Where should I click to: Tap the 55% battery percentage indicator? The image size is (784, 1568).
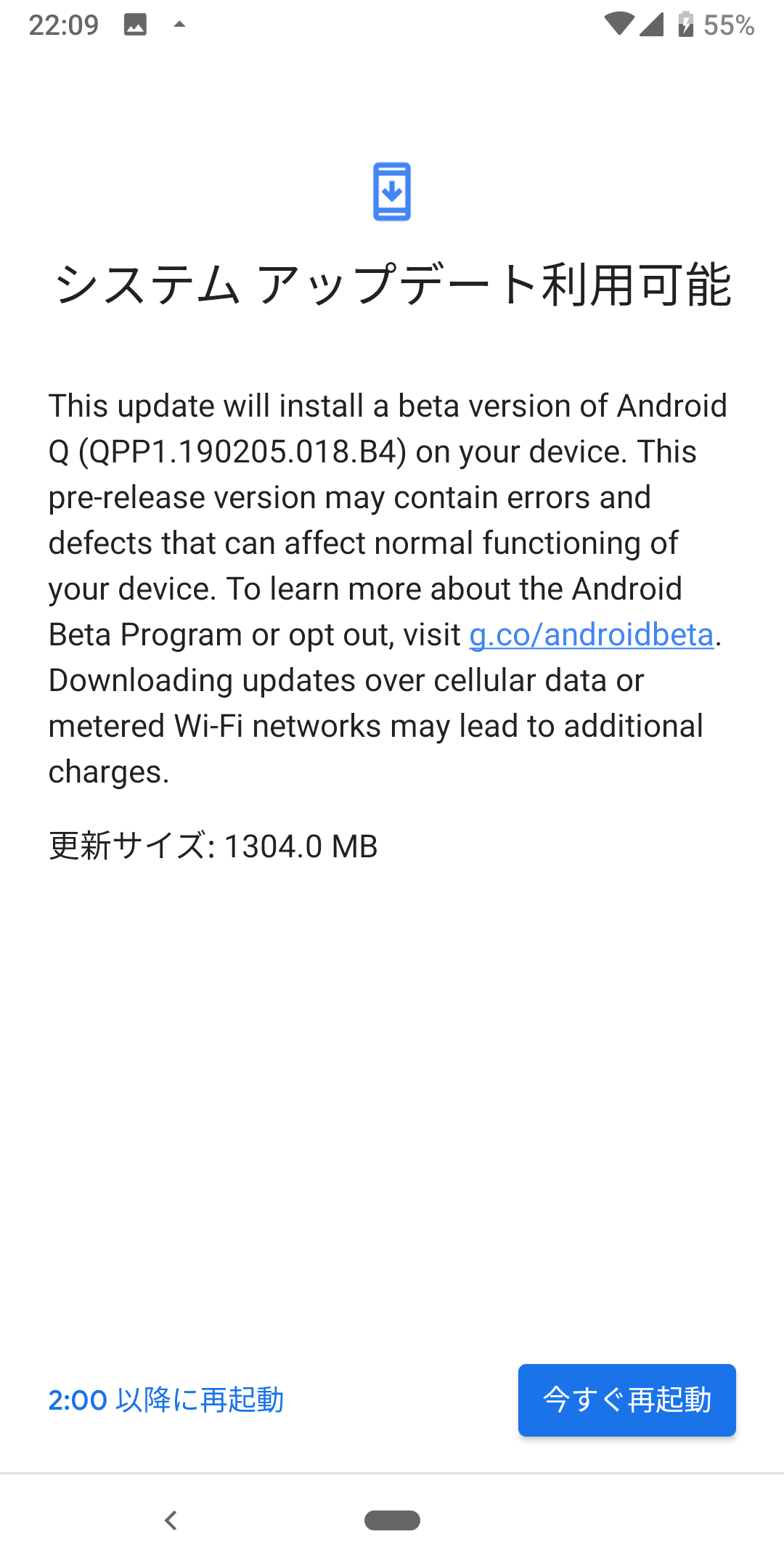(x=727, y=25)
